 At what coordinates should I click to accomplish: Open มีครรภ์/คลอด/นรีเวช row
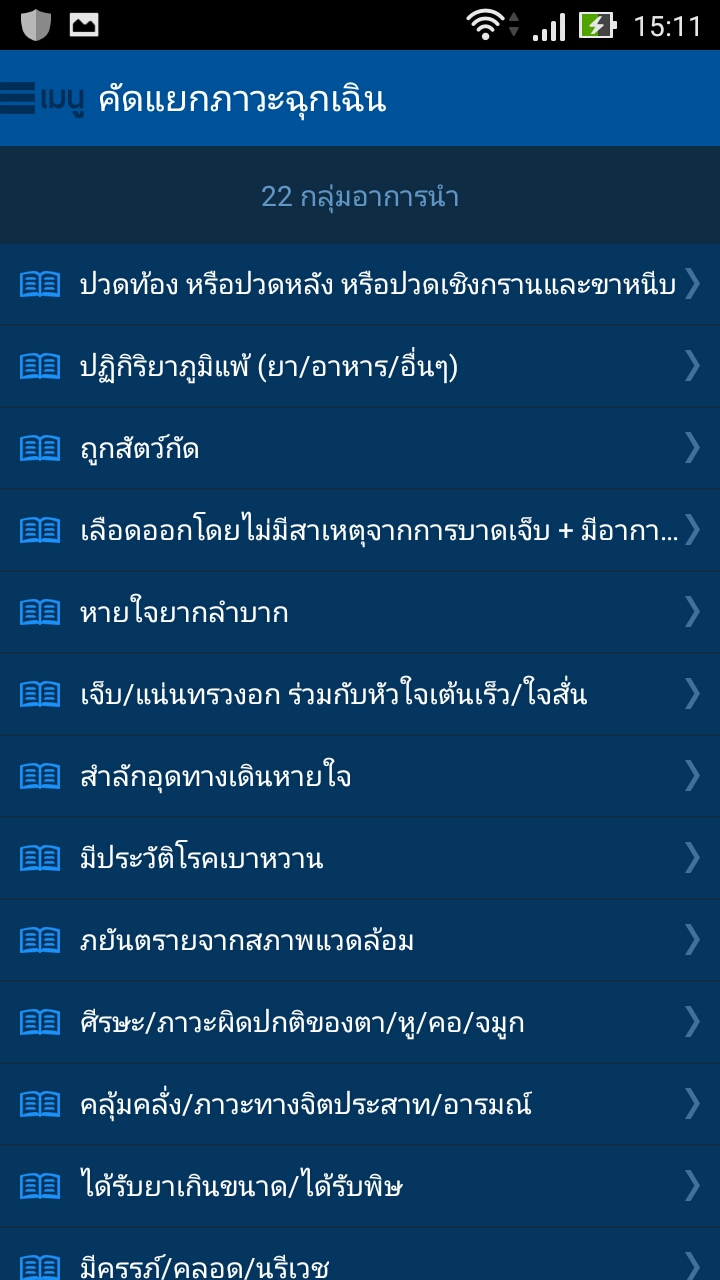(x=360, y=1255)
